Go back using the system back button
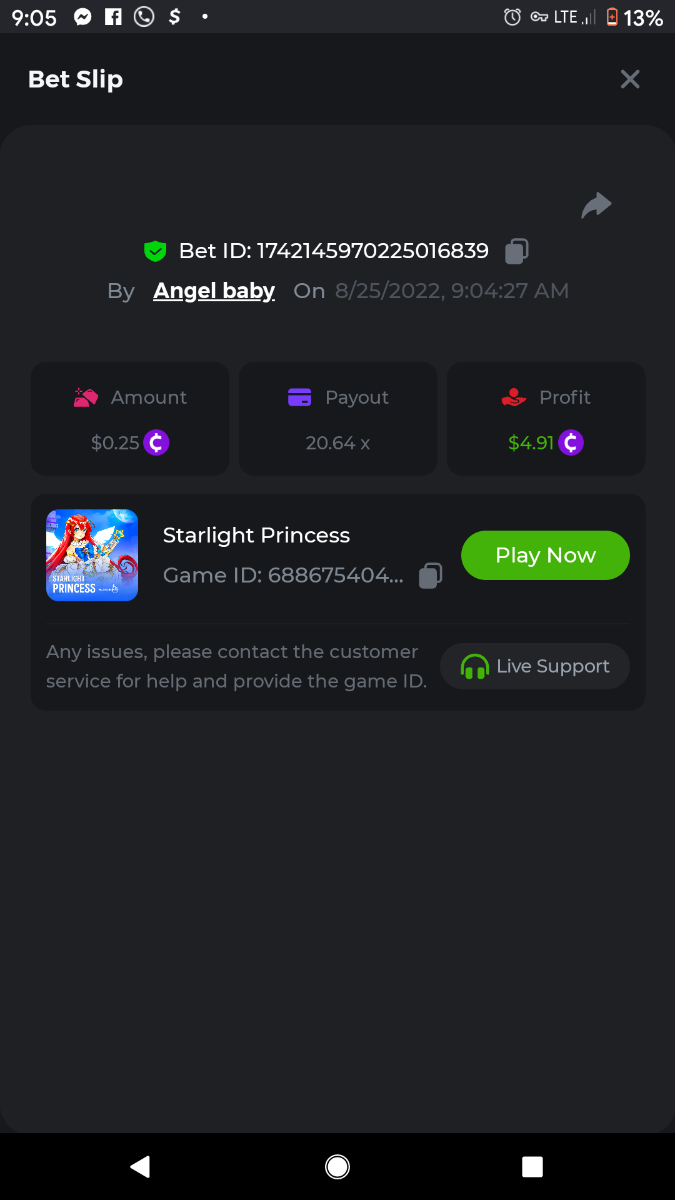675x1200 pixels. 140,1166
